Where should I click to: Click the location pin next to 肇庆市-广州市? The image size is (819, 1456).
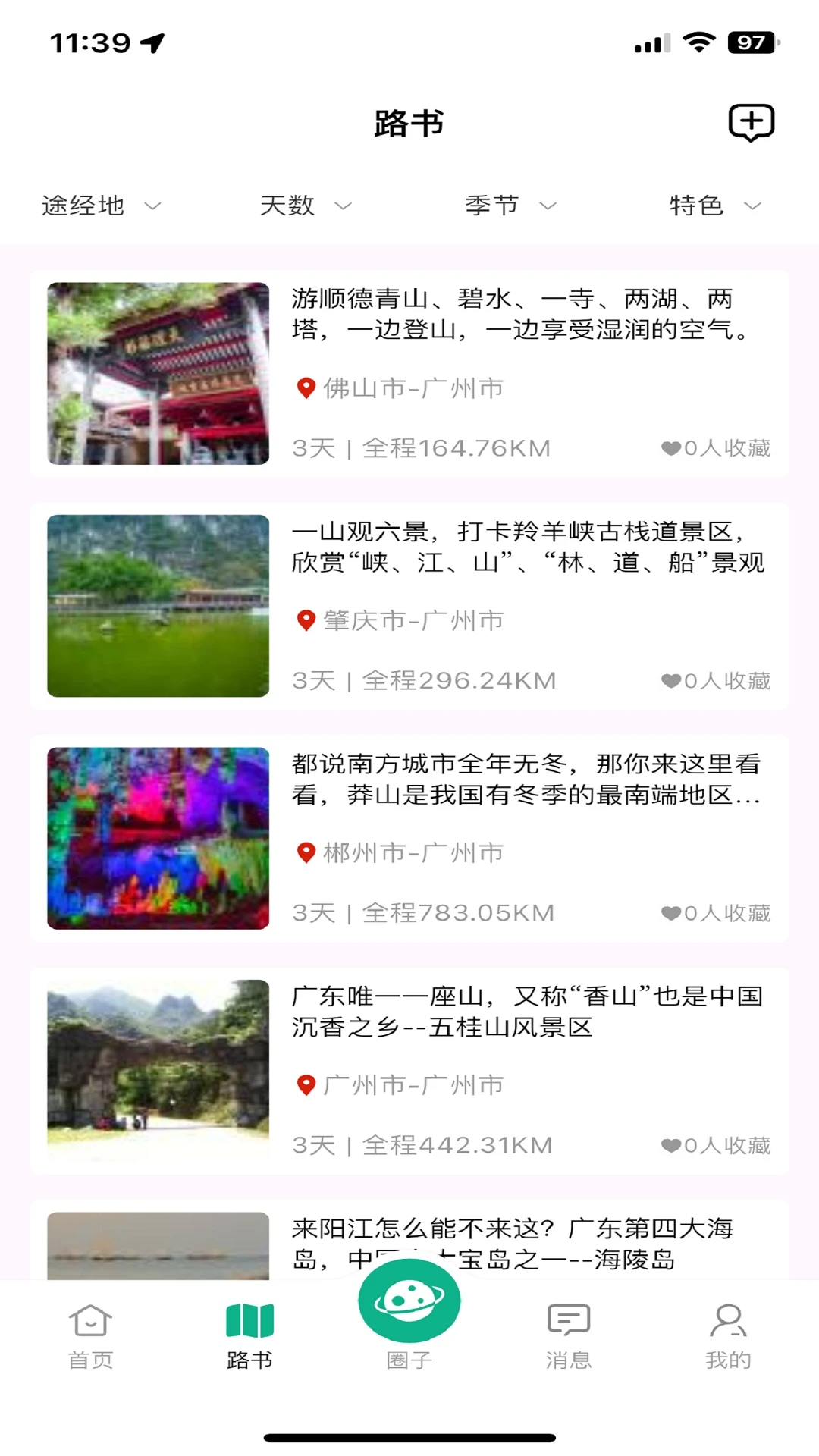[x=305, y=620]
